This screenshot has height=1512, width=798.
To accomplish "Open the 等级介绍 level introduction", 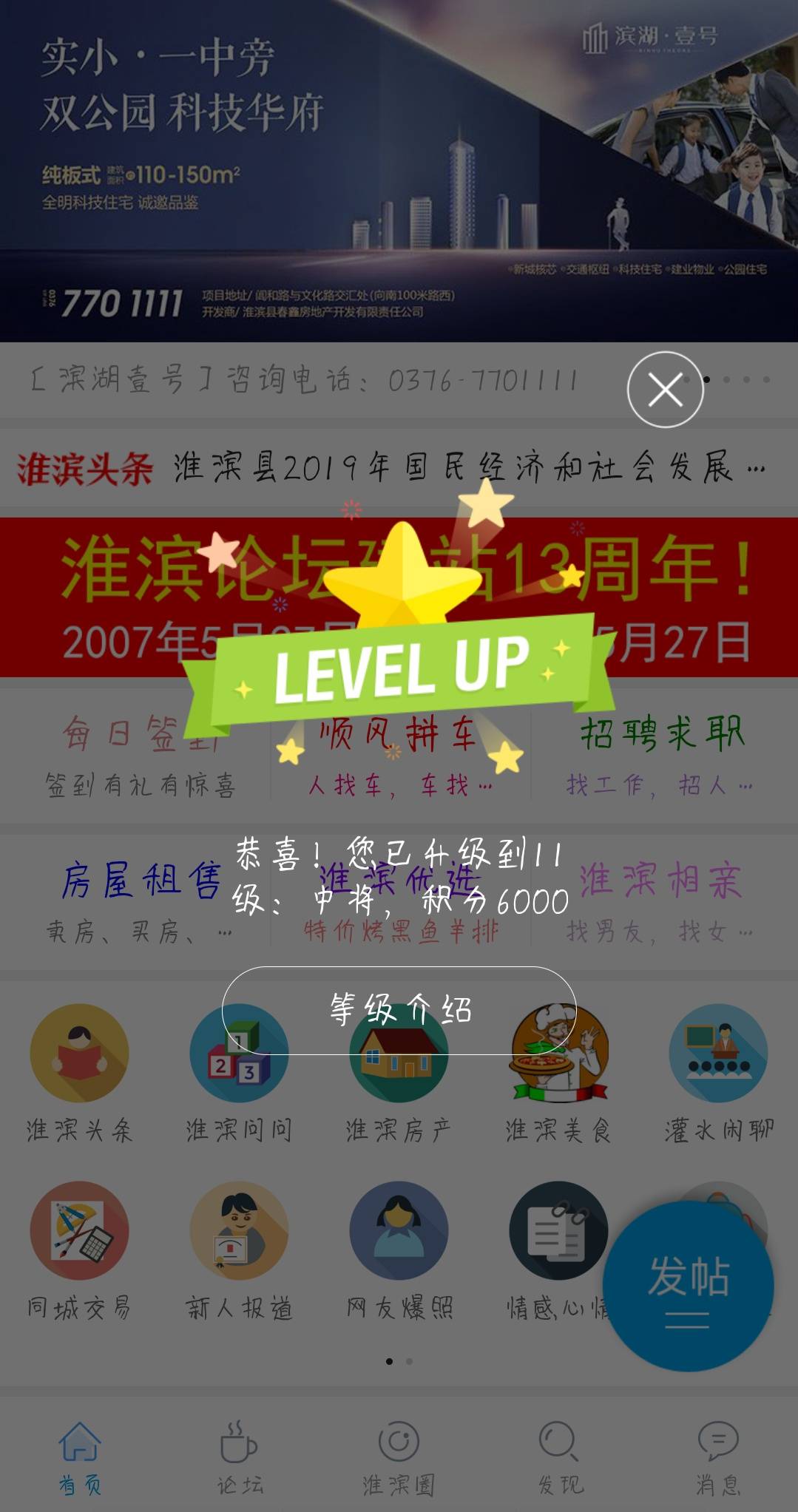I will (399, 1010).
